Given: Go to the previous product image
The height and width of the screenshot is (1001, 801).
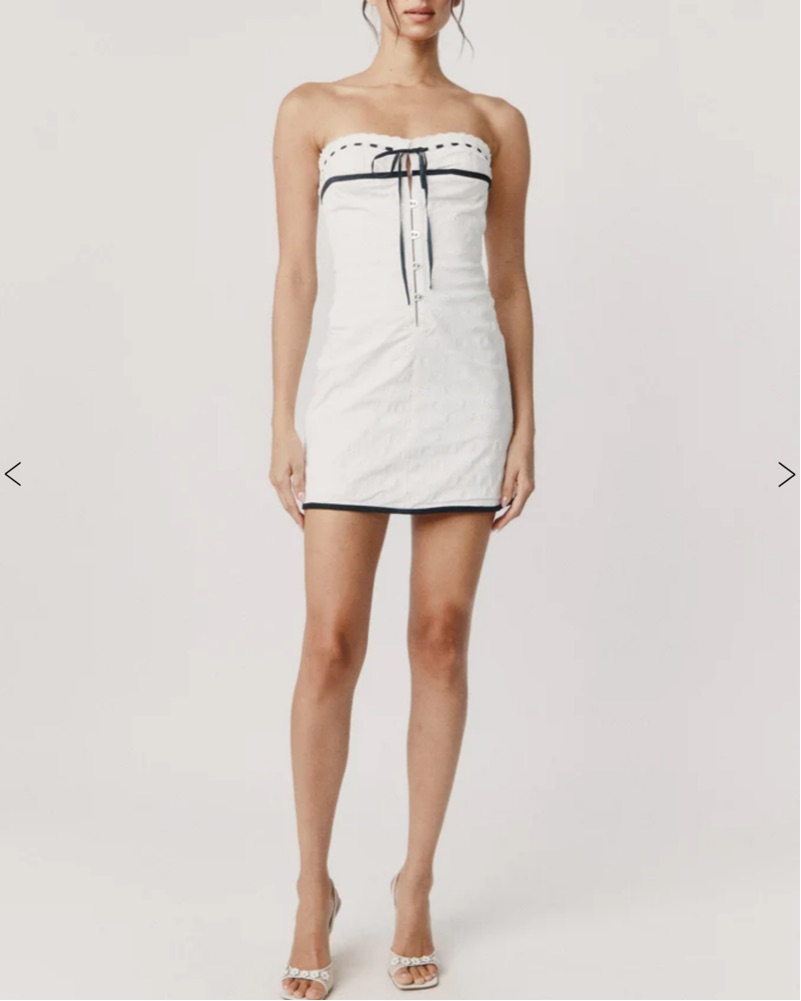Looking at the screenshot, I should [x=13, y=474].
